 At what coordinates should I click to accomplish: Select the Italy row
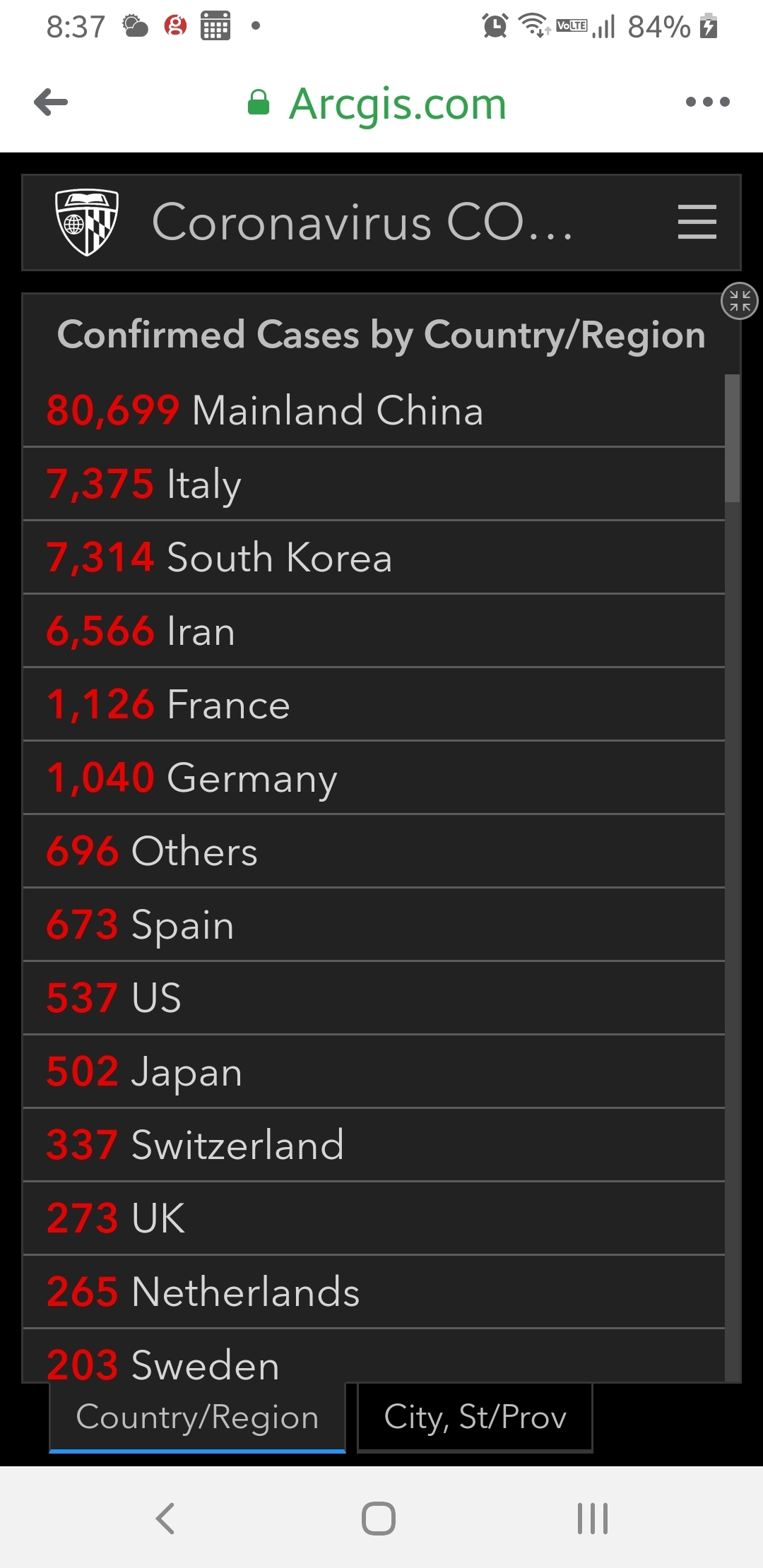click(374, 485)
